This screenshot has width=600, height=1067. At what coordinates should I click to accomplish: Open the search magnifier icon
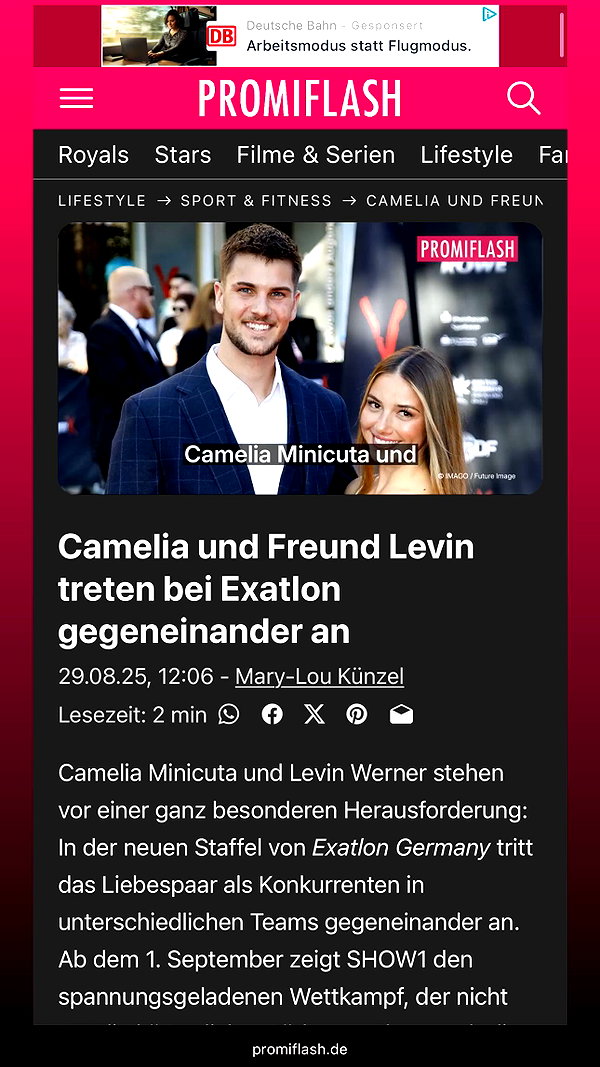pyautogui.click(x=523, y=98)
